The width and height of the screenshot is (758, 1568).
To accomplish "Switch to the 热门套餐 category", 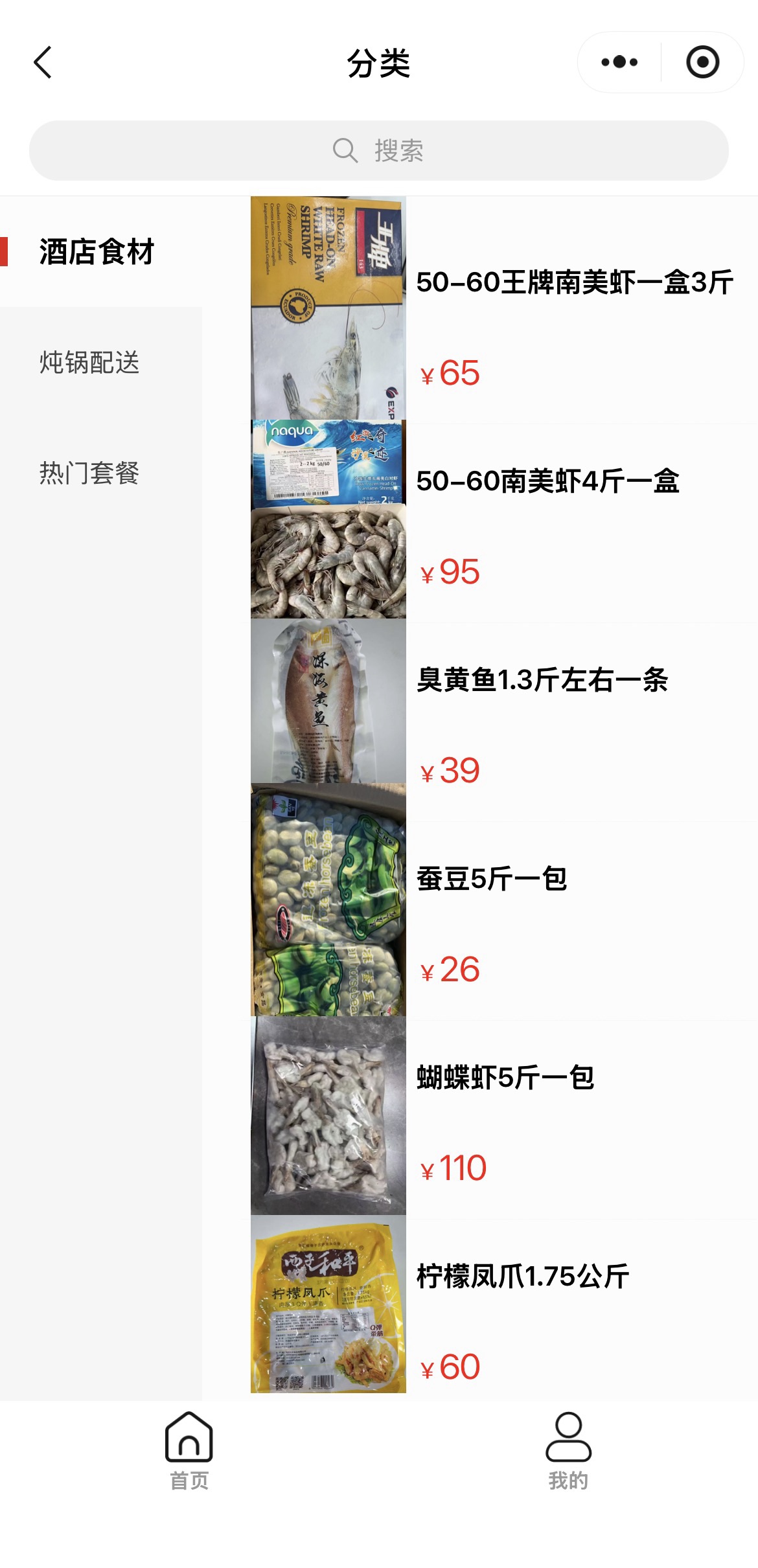I will click(x=89, y=473).
